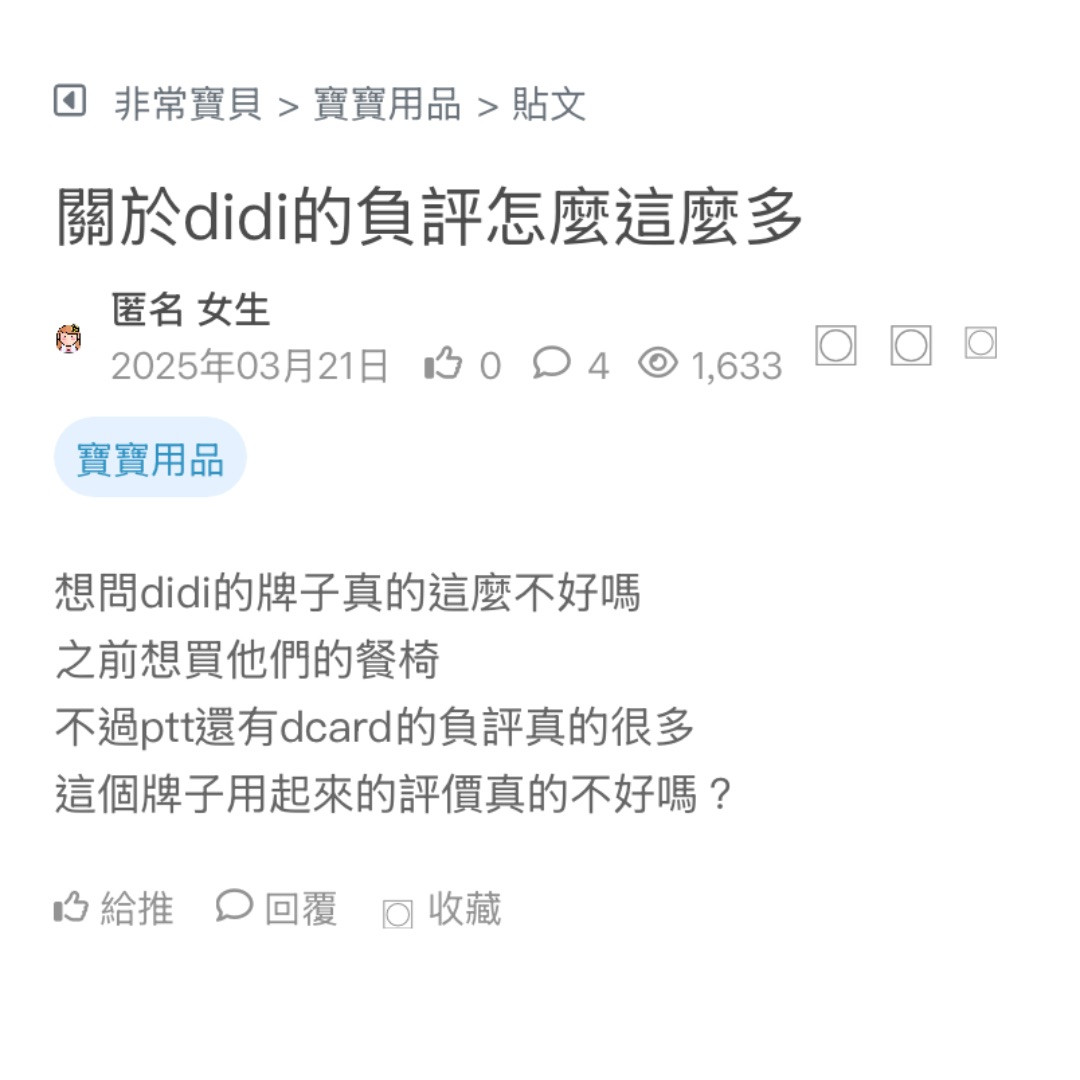Give this post a 給推 upvote

pyautogui.click(x=113, y=909)
